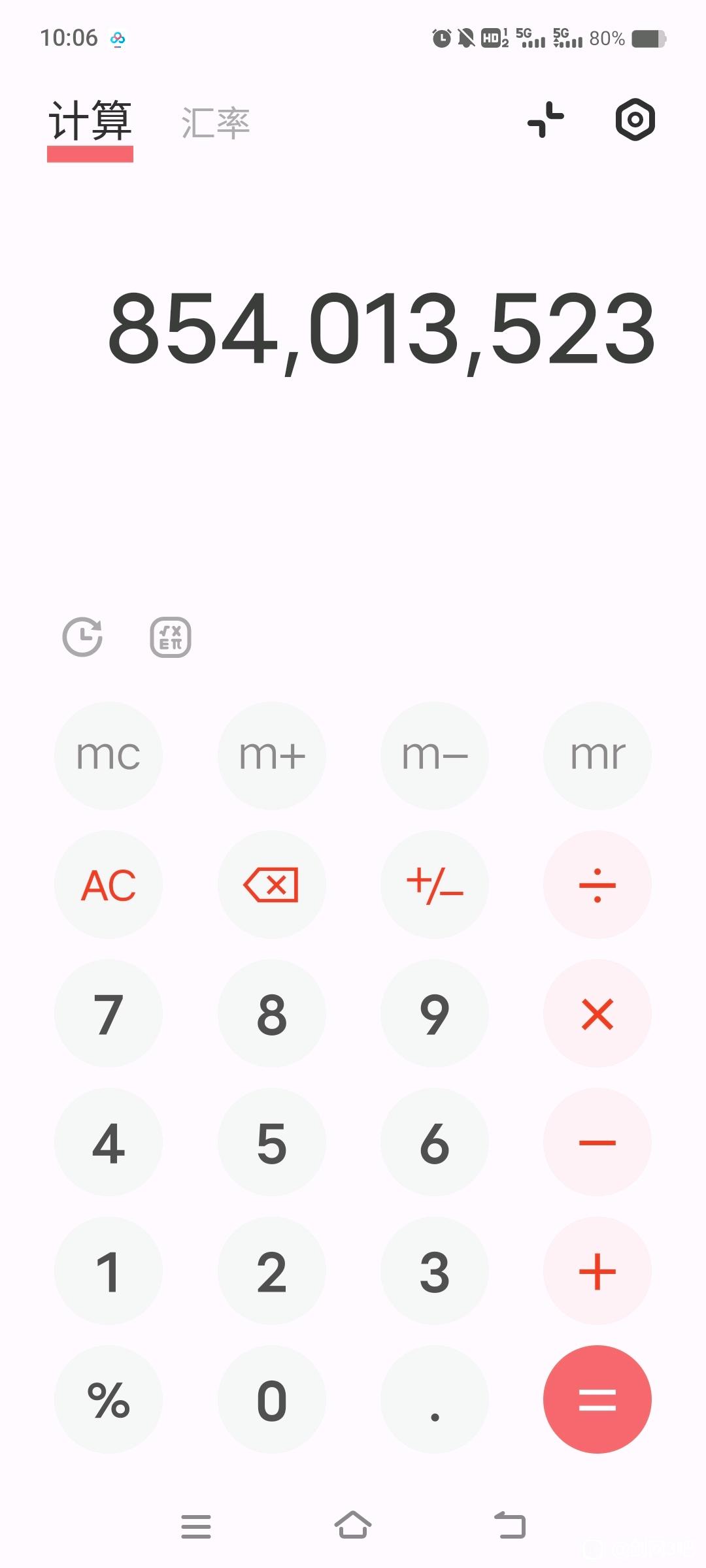Clear memory with the mc key
Image resolution: width=706 pixels, height=1568 pixels.
[x=109, y=756]
